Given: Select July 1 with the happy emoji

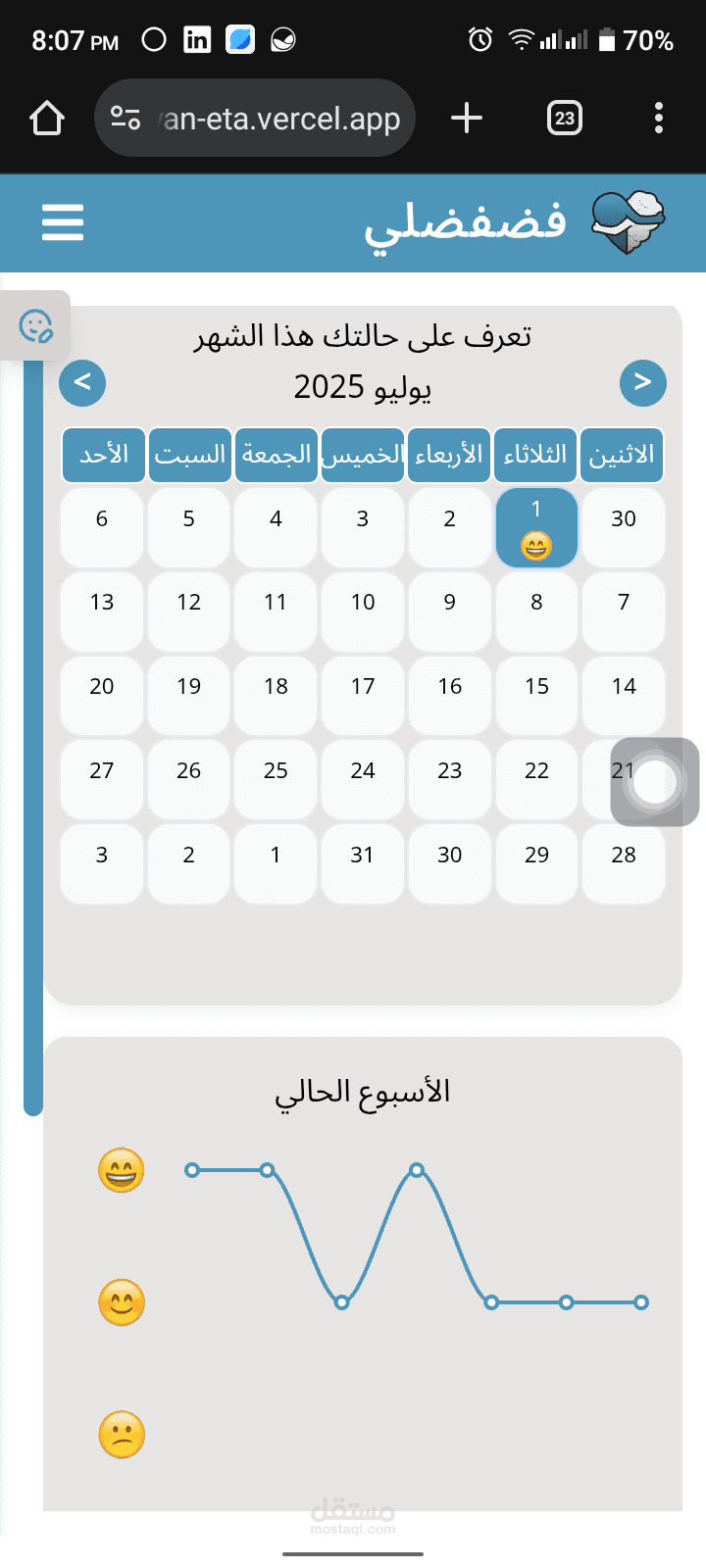Looking at the screenshot, I should tap(536, 527).
